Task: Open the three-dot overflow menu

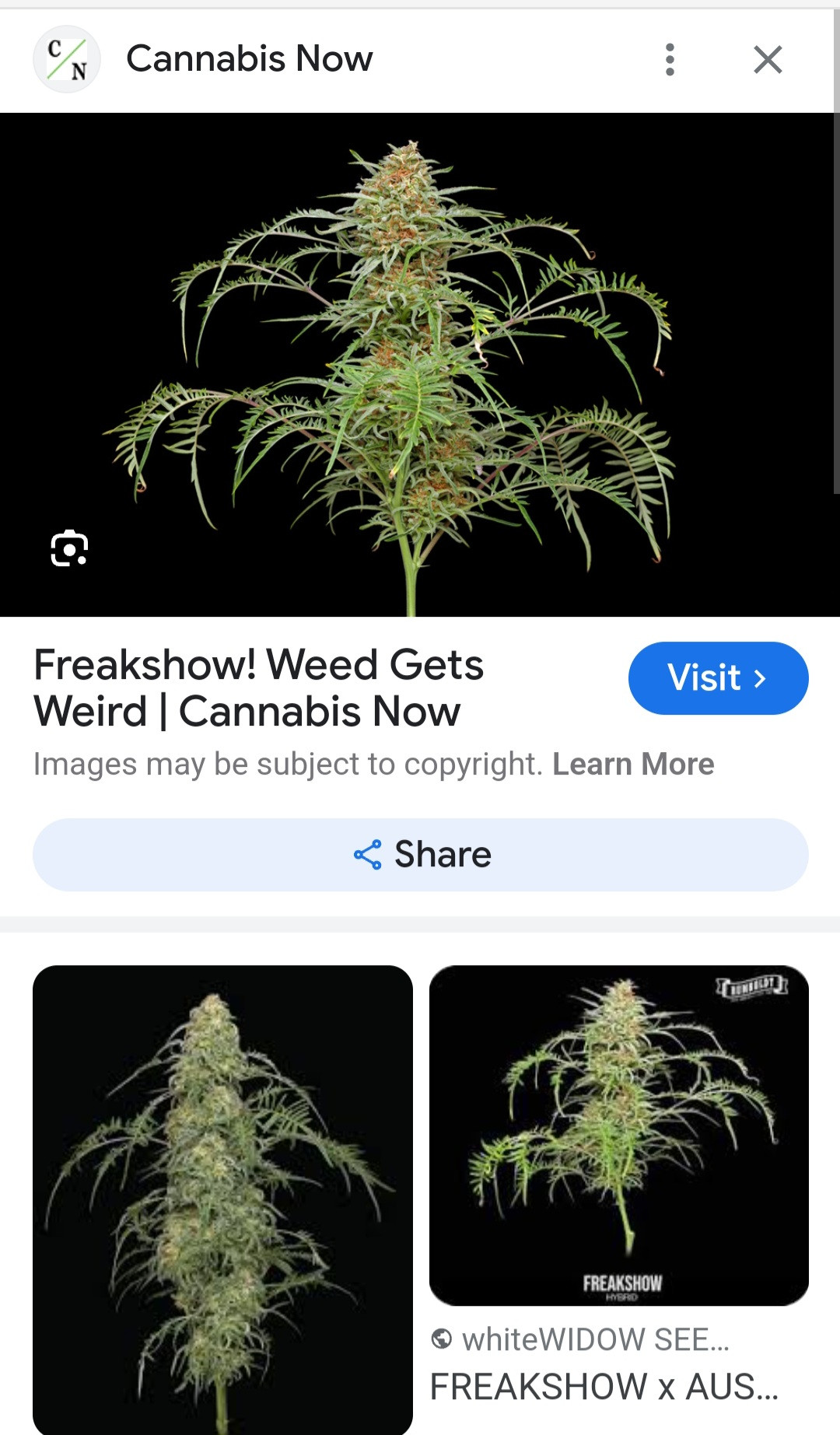Action: pos(670,60)
